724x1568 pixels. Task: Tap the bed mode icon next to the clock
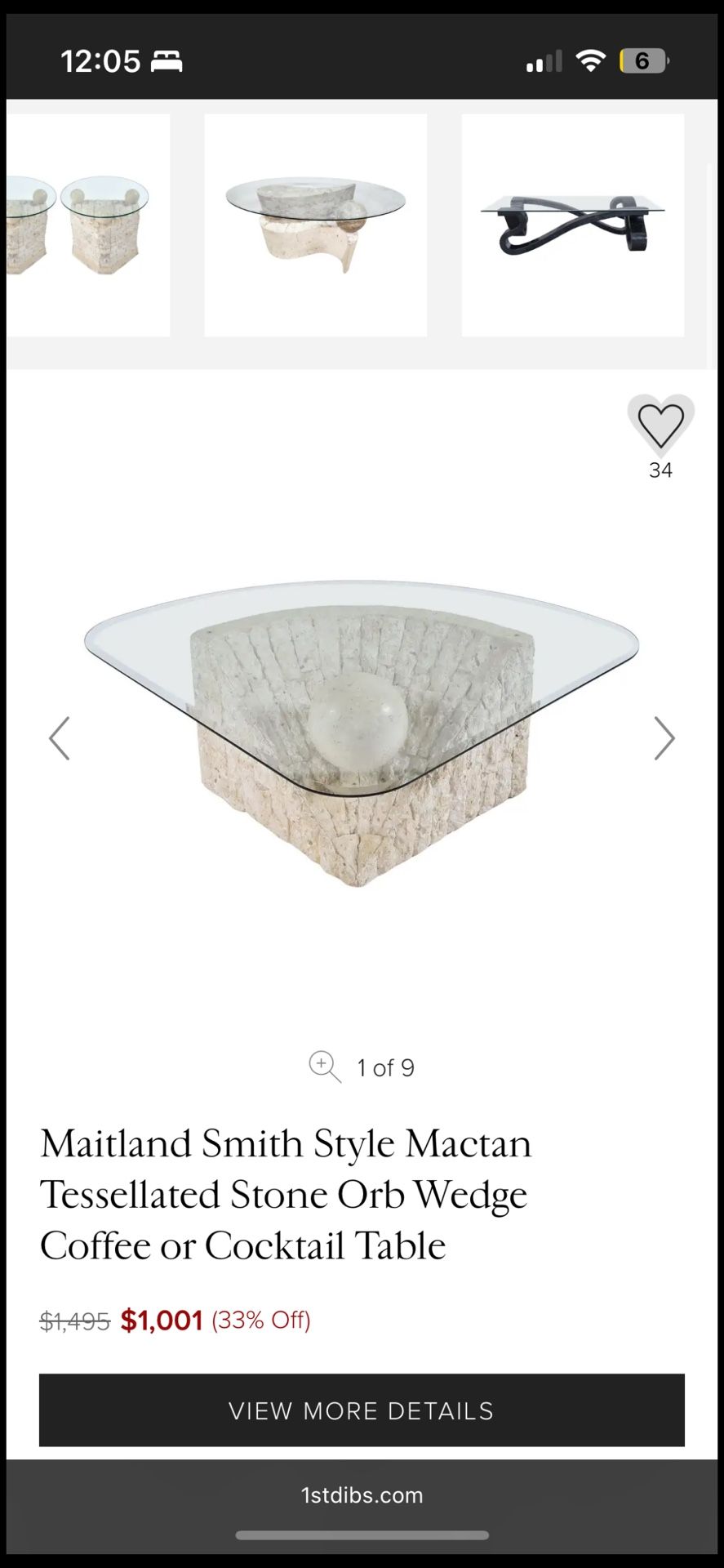tap(168, 60)
